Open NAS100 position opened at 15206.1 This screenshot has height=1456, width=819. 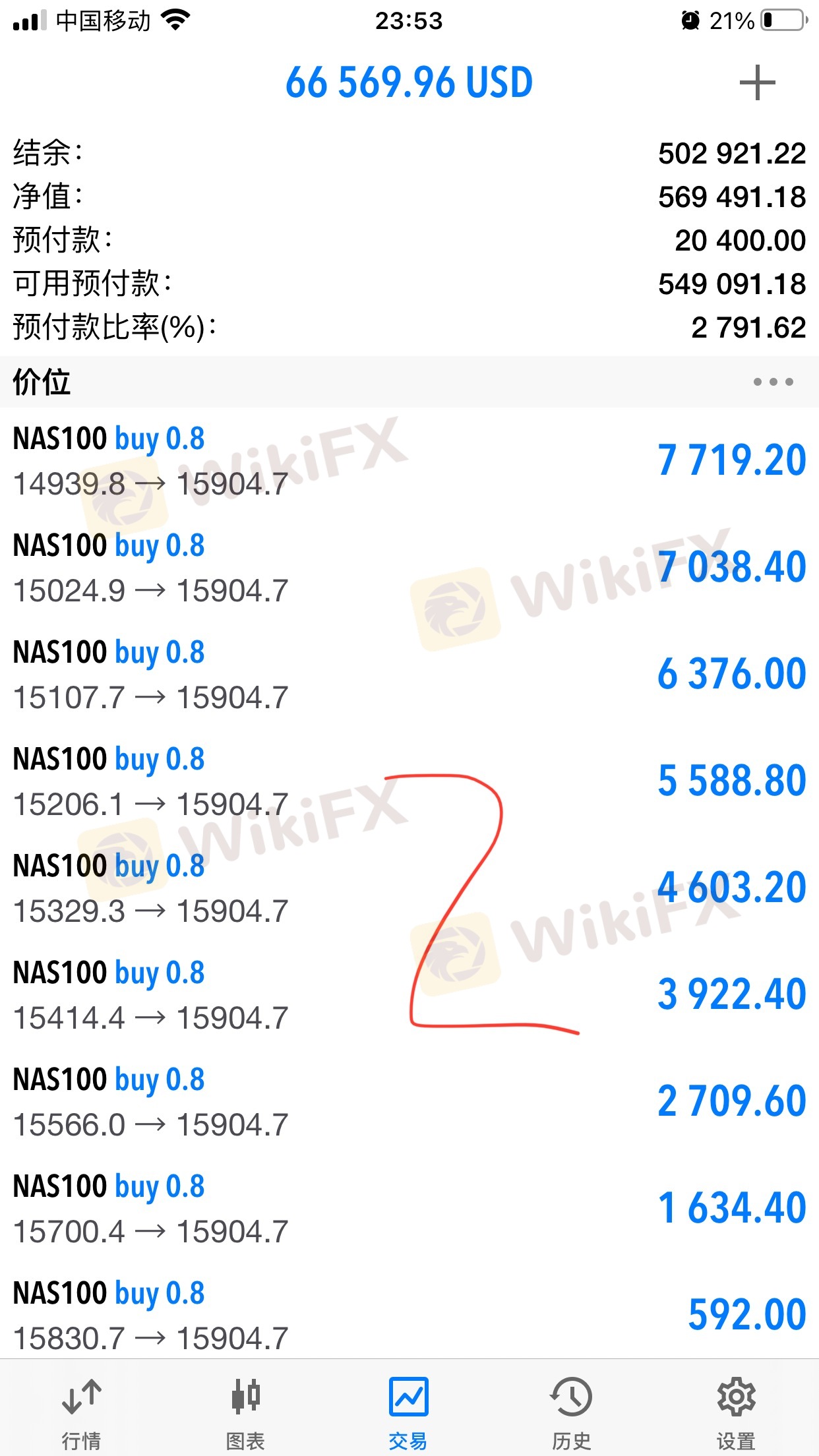(x=409, y=781)
